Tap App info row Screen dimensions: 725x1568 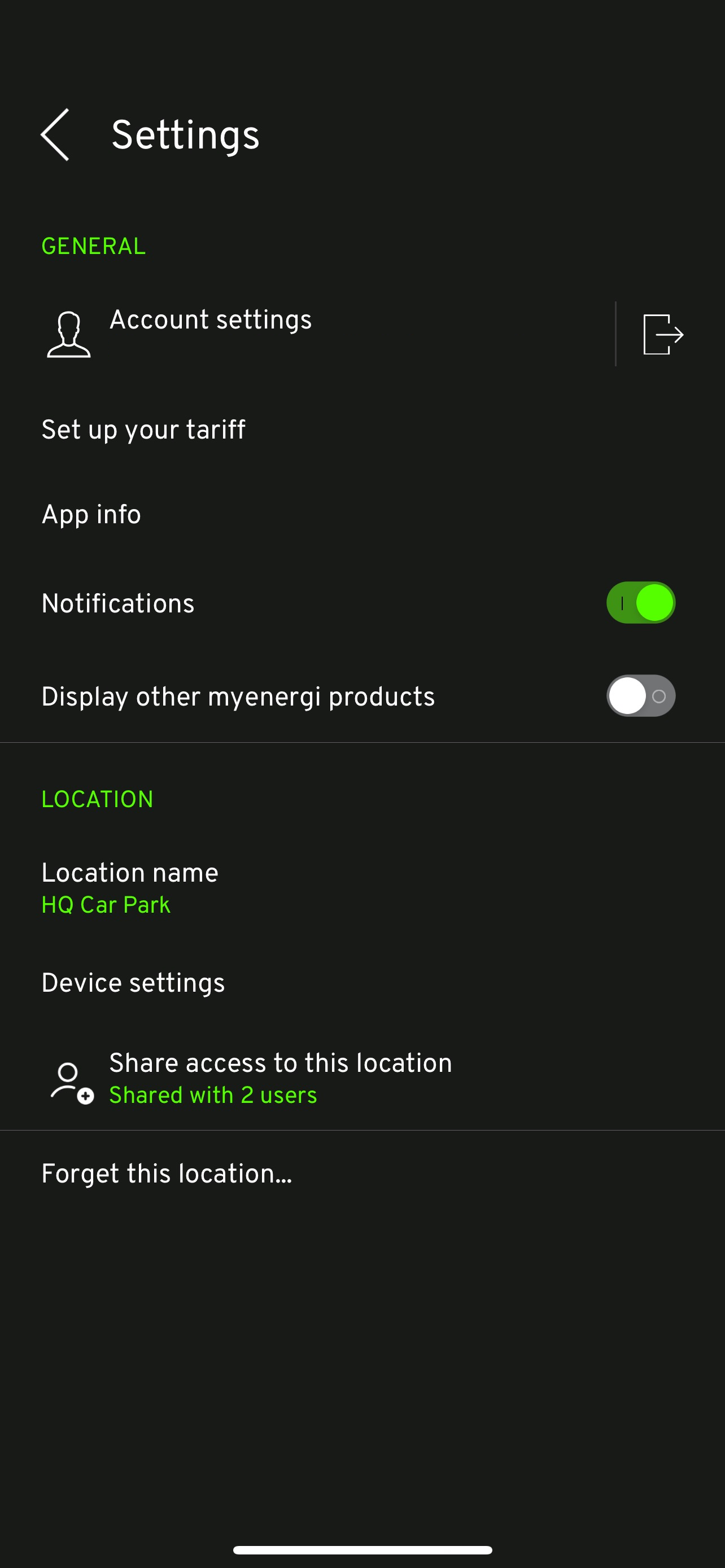pos(91,513)
